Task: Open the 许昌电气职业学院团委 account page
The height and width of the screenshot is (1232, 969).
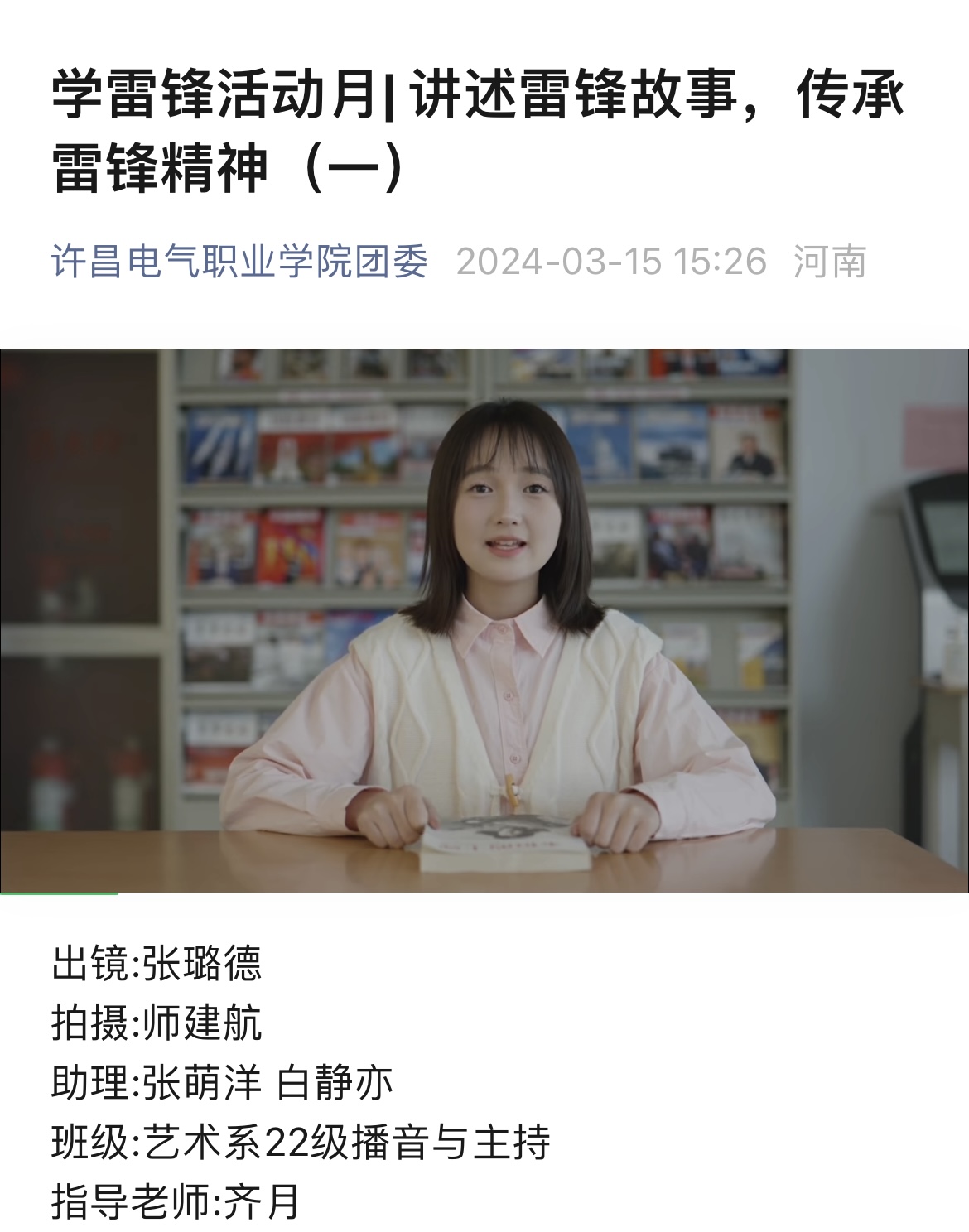Action: [239, 262]
